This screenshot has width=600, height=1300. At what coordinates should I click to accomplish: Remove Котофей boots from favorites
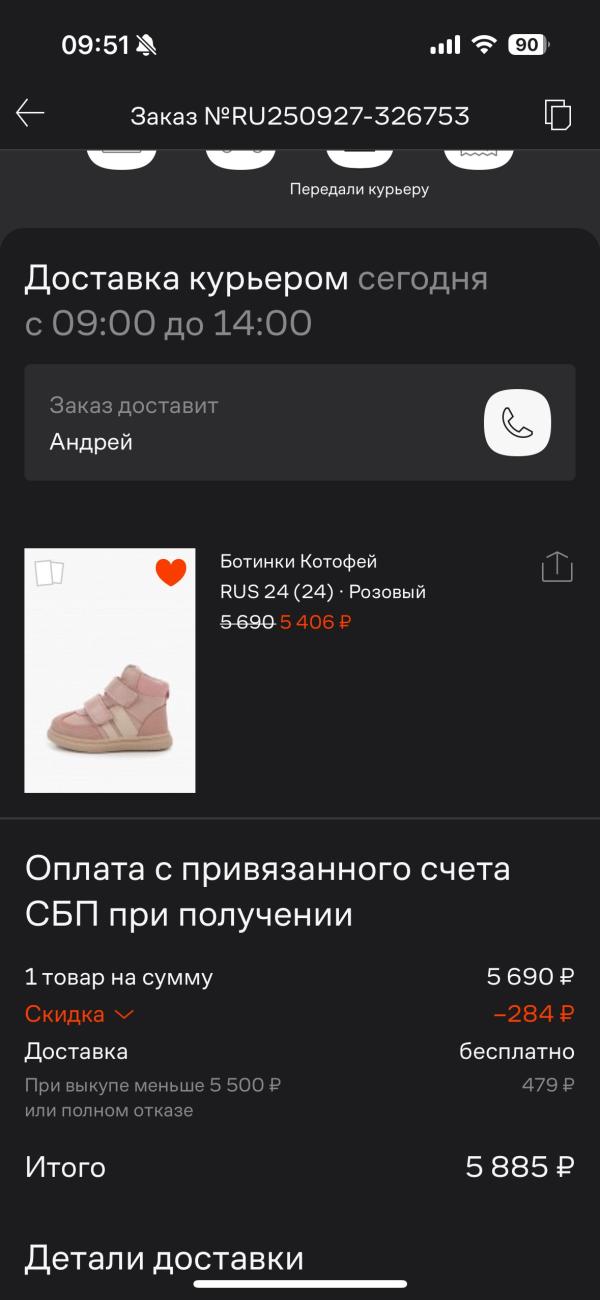click(171, 572)
